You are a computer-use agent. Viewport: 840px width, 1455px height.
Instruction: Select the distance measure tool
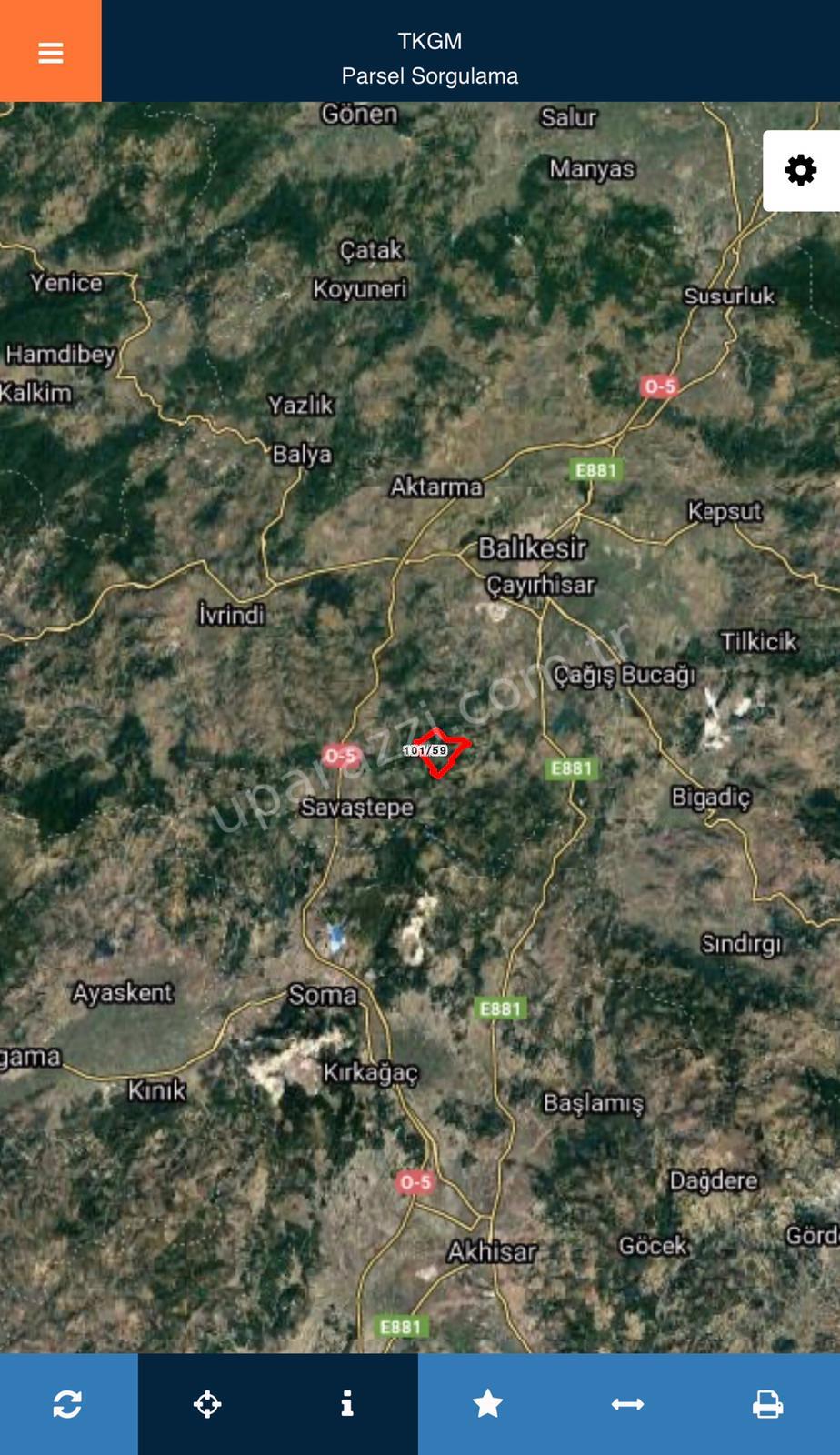[x=628, y=1404]
